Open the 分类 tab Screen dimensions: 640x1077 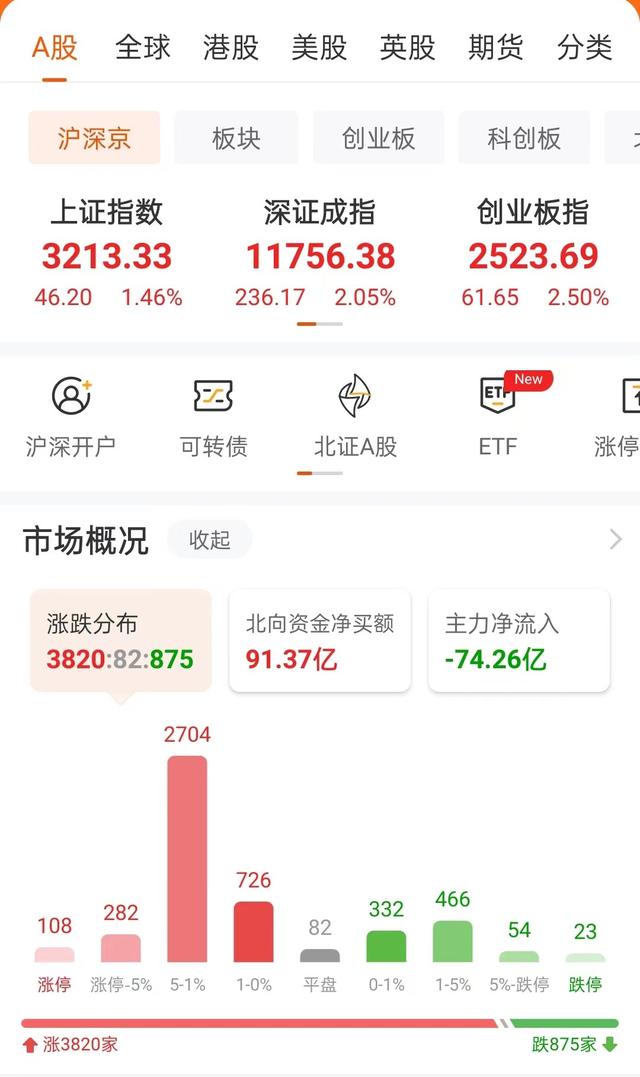tap(584, 47)
